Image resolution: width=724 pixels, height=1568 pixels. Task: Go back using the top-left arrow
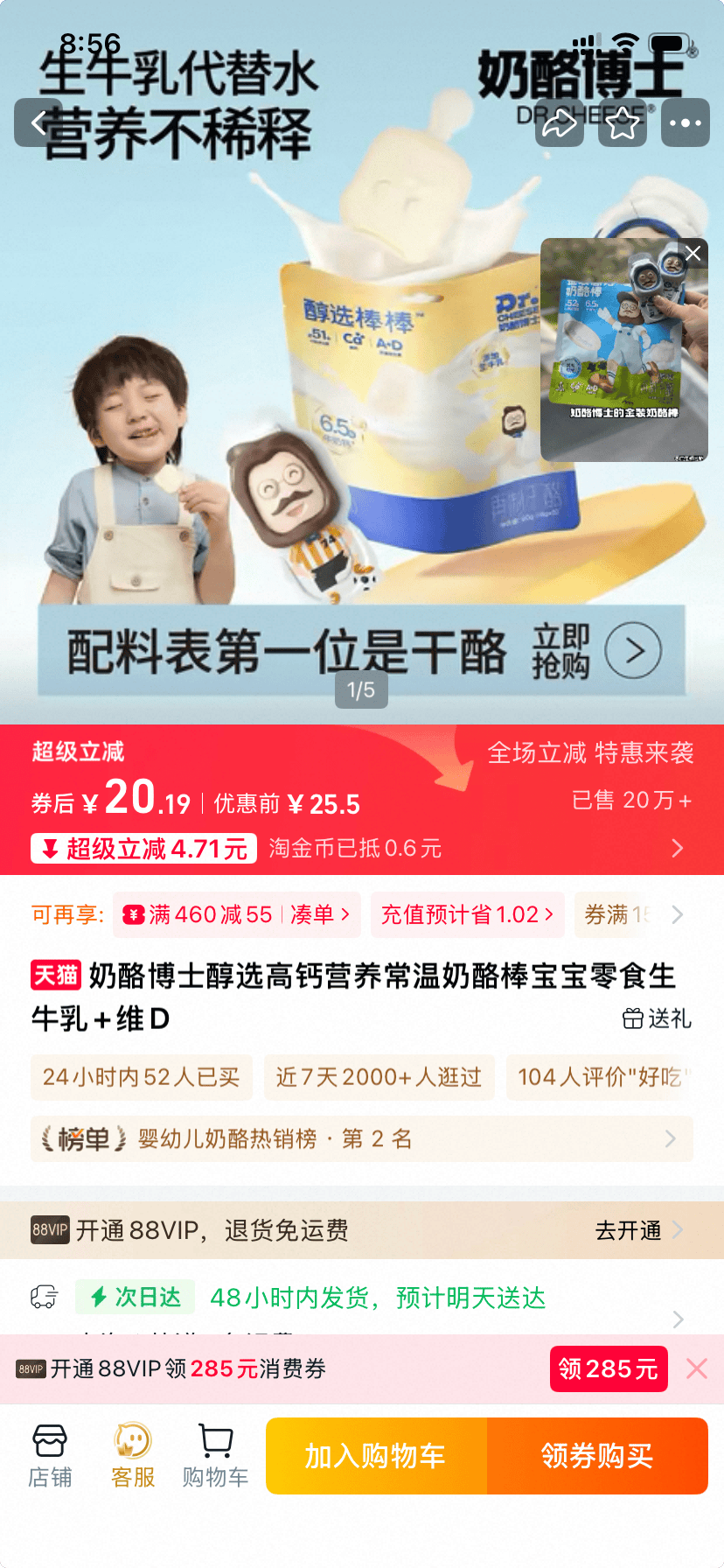tap(38, 122)
